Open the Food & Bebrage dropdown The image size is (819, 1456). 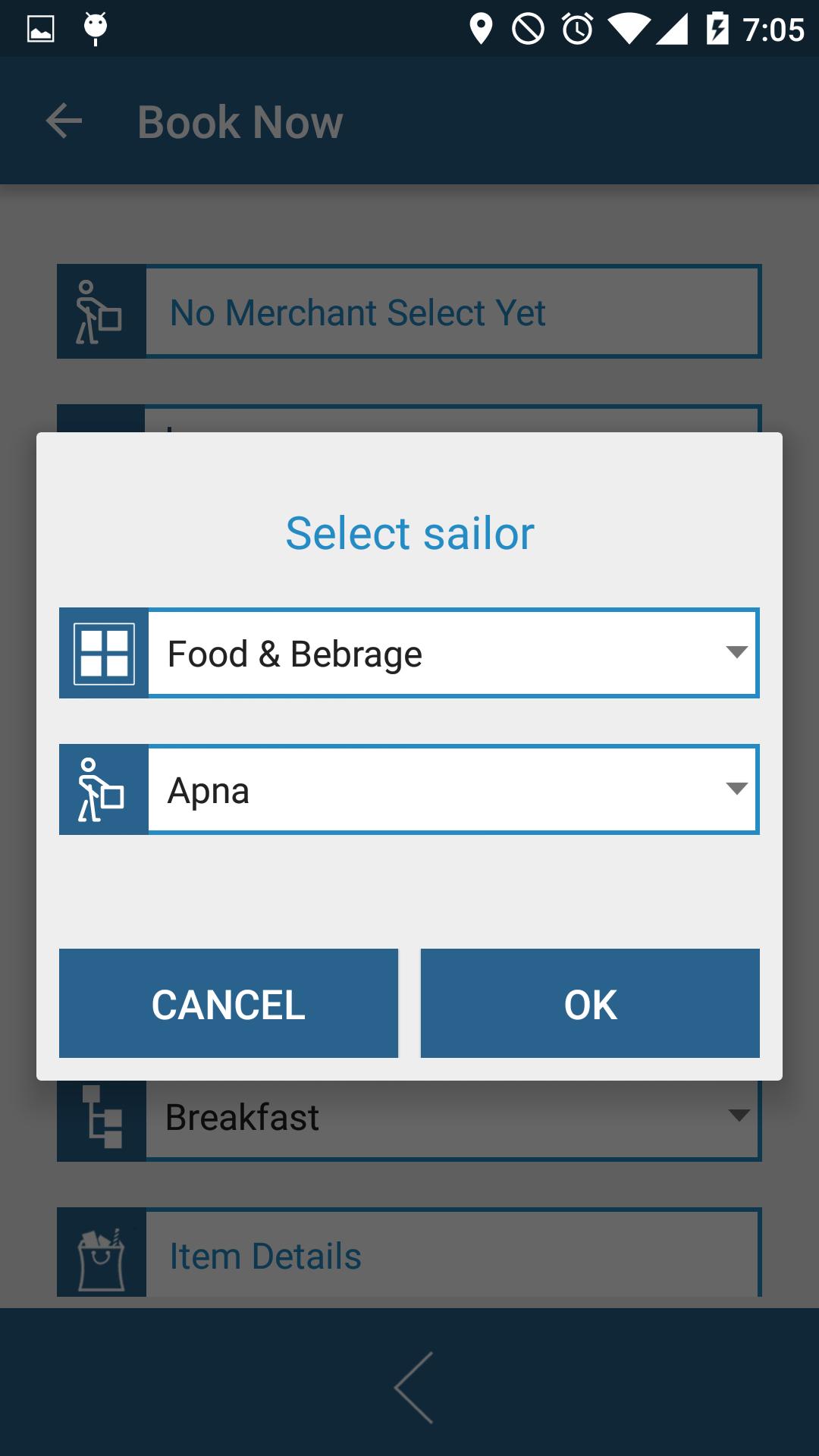coord(453,652)
